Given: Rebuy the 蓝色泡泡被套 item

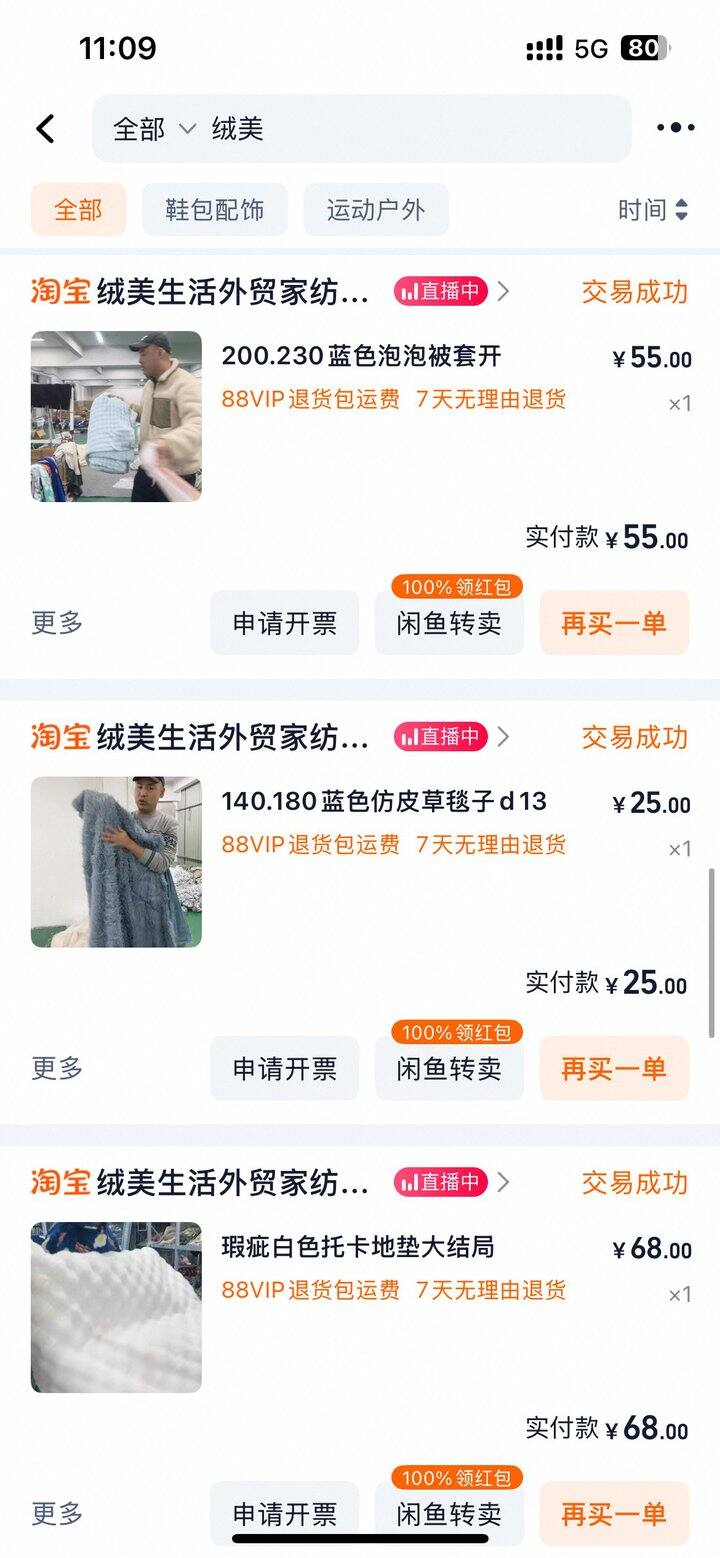Looking at the screenshot, I should [614, 623].
